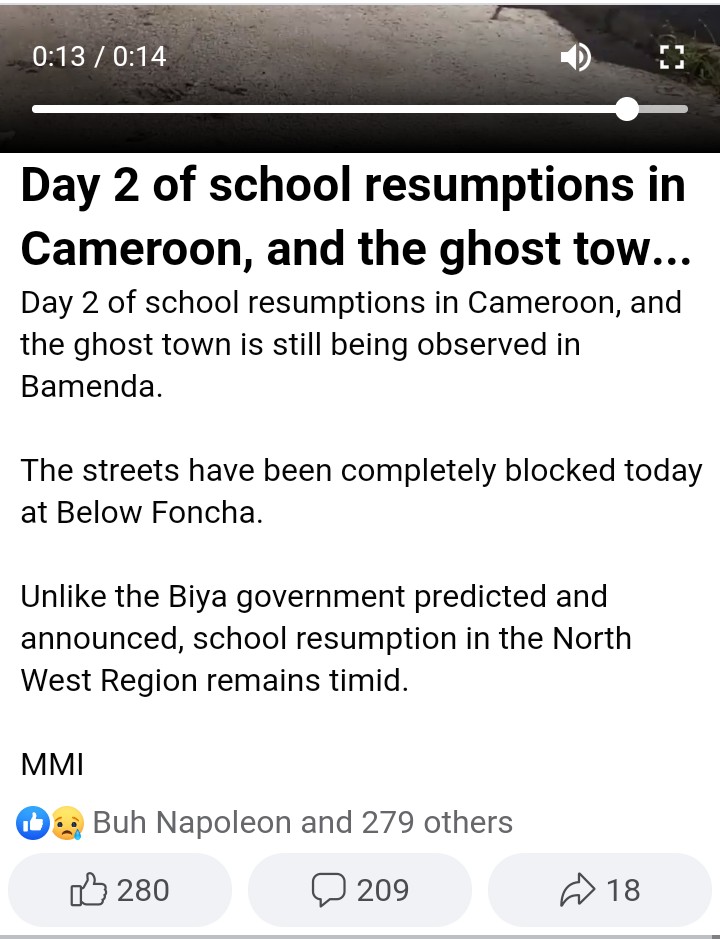Enter fullscreen video mode

[x=670, y=57]
